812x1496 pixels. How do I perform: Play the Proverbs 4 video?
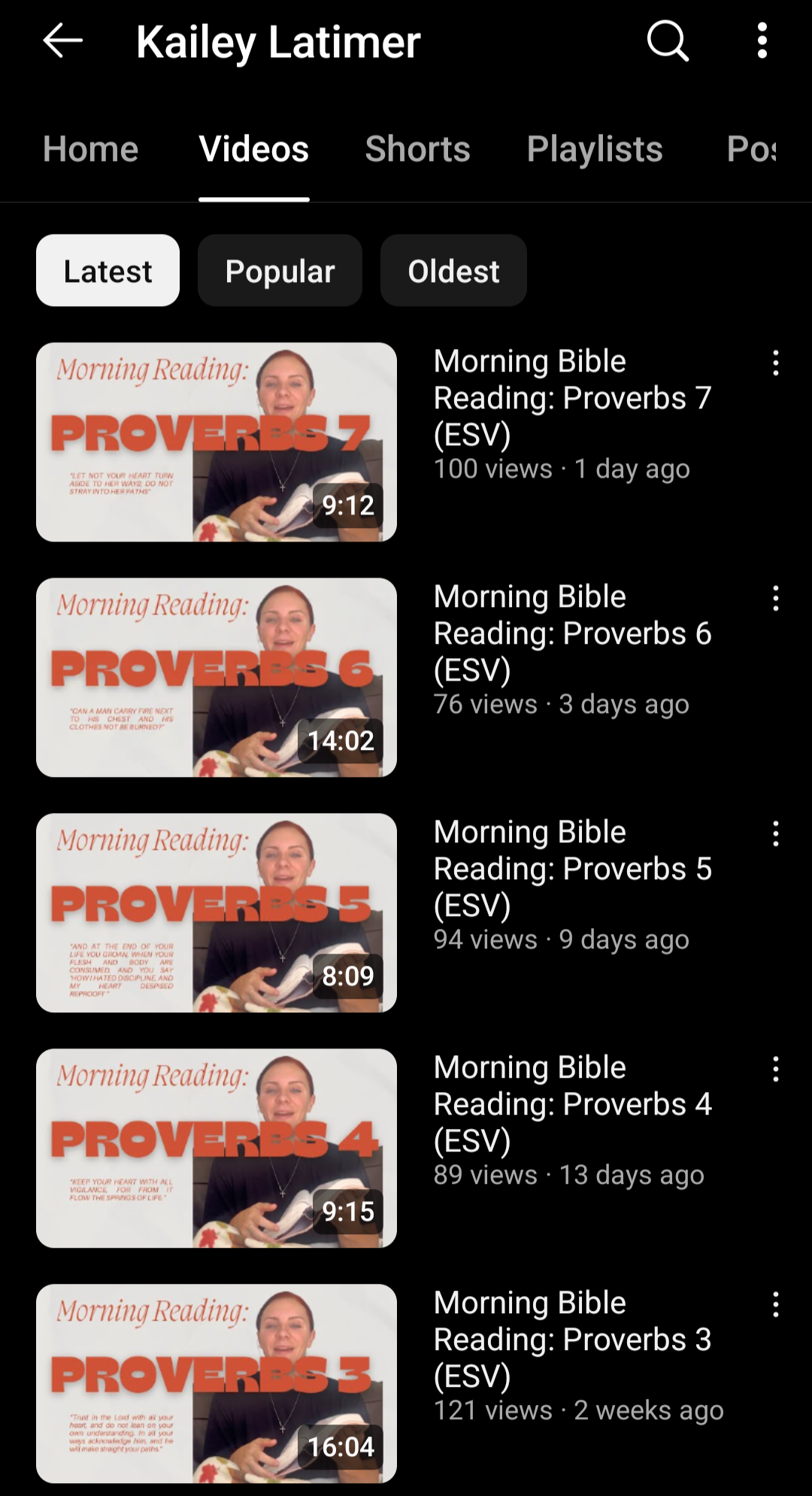pos(217,1149)
